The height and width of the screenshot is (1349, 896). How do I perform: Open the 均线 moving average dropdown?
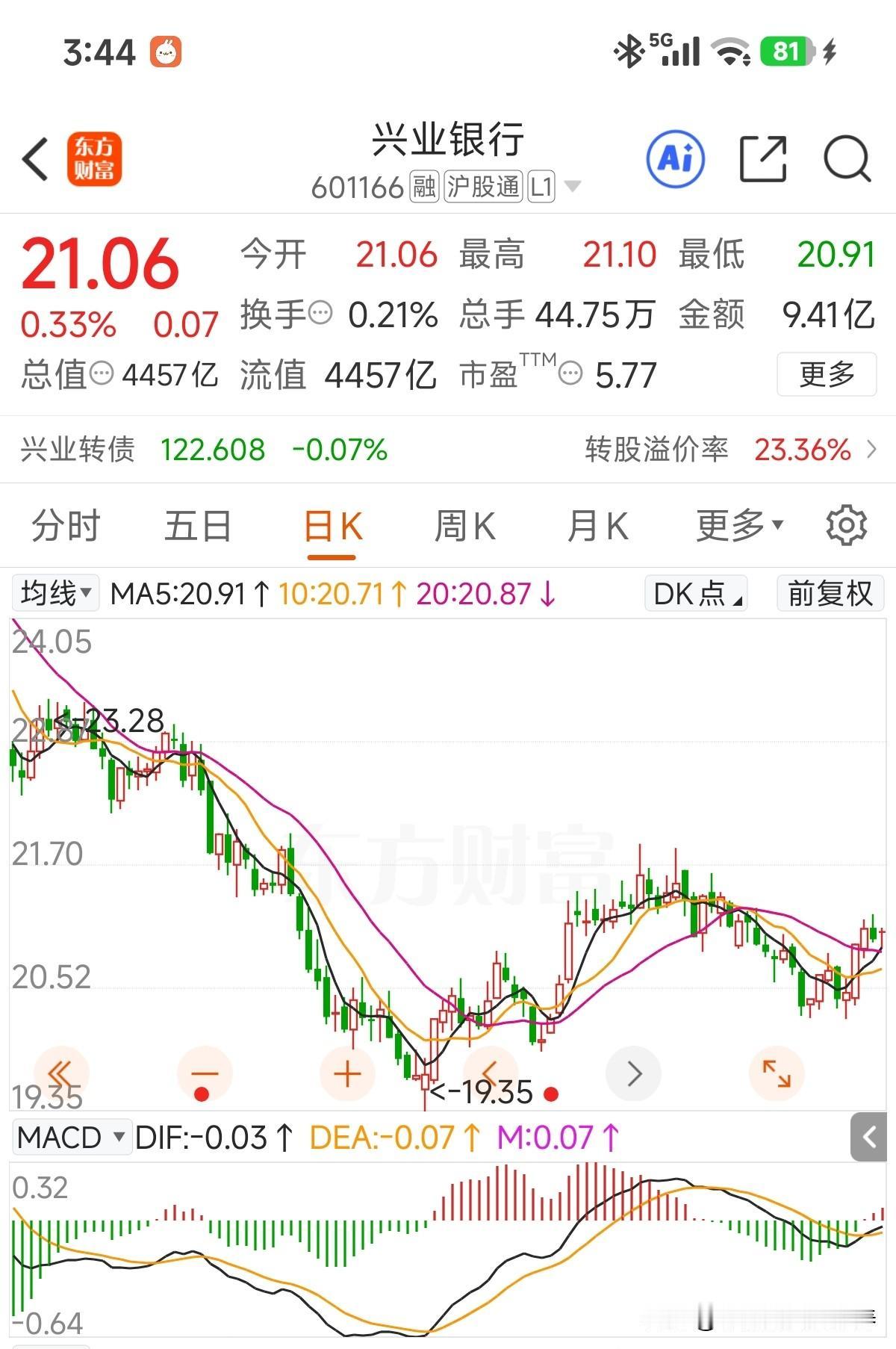click(54, 594)
